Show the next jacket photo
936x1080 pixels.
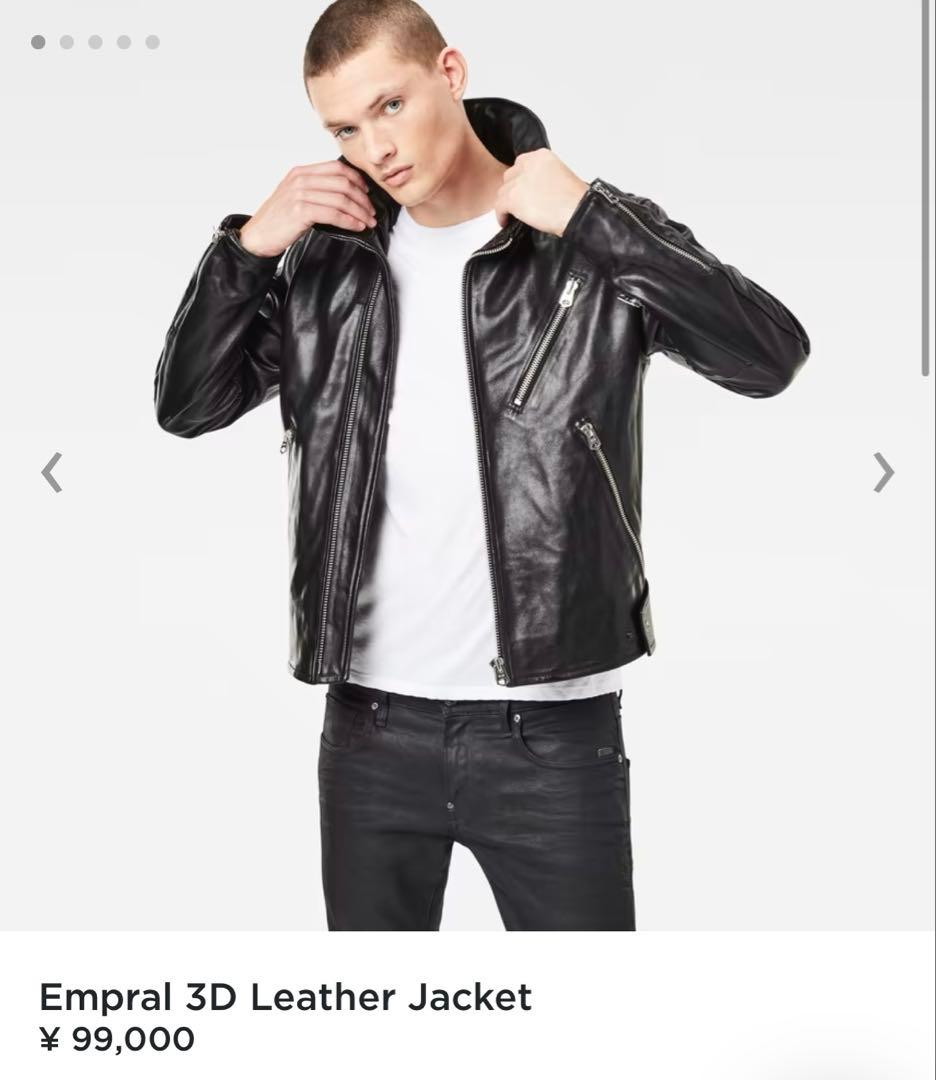point(883,473)
